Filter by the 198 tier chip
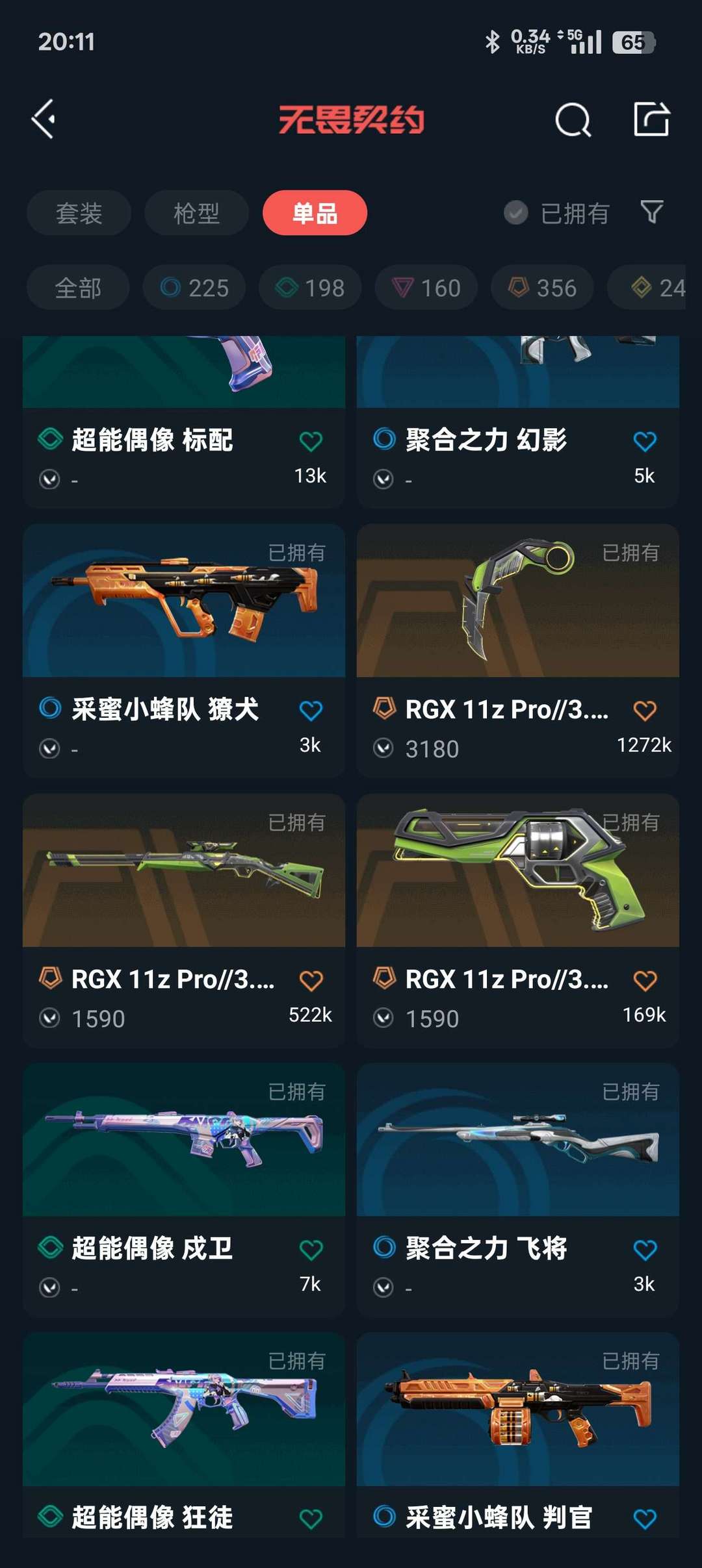Screen dimensions: 702x1568 (310, 288)
